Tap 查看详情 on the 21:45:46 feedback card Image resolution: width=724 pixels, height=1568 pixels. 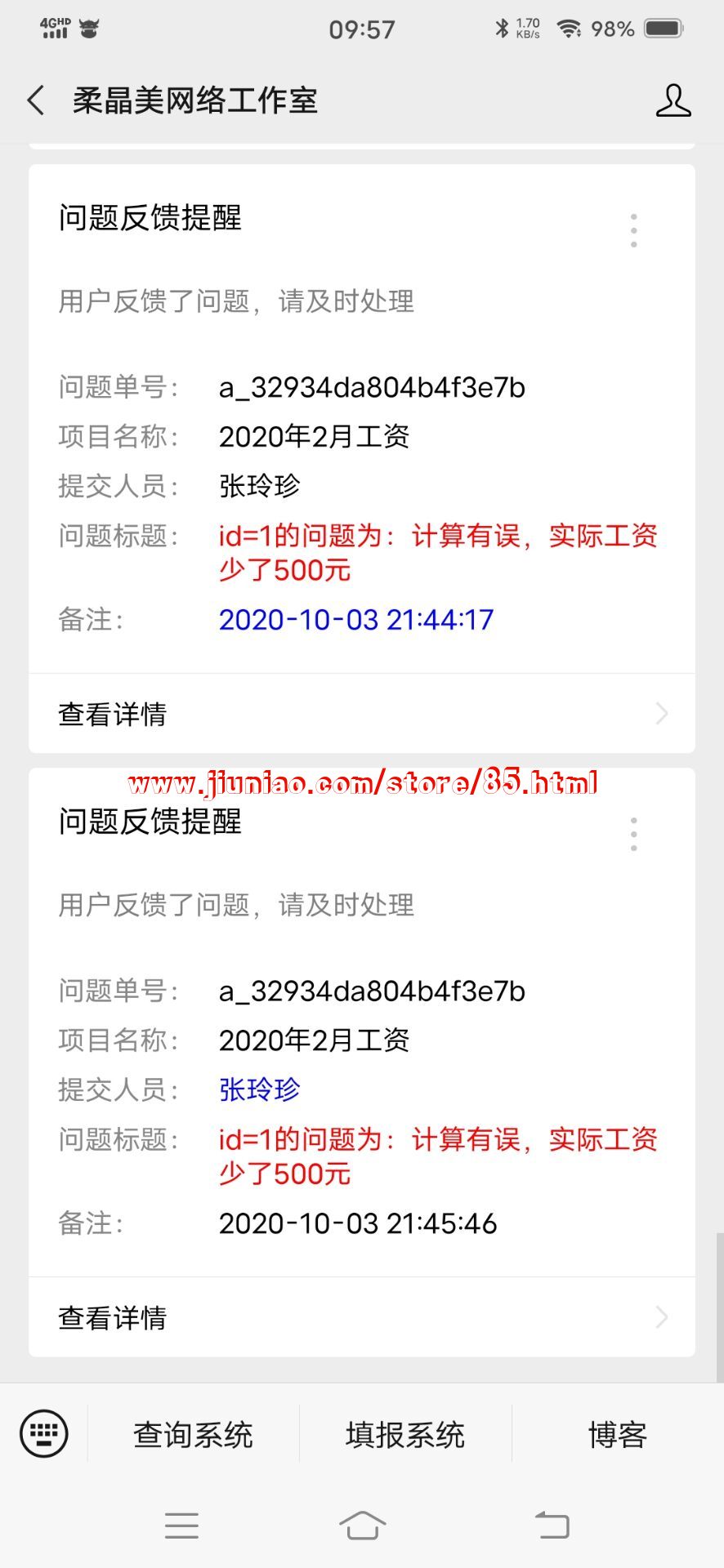pyautogui.click(x=361, y=1317)
